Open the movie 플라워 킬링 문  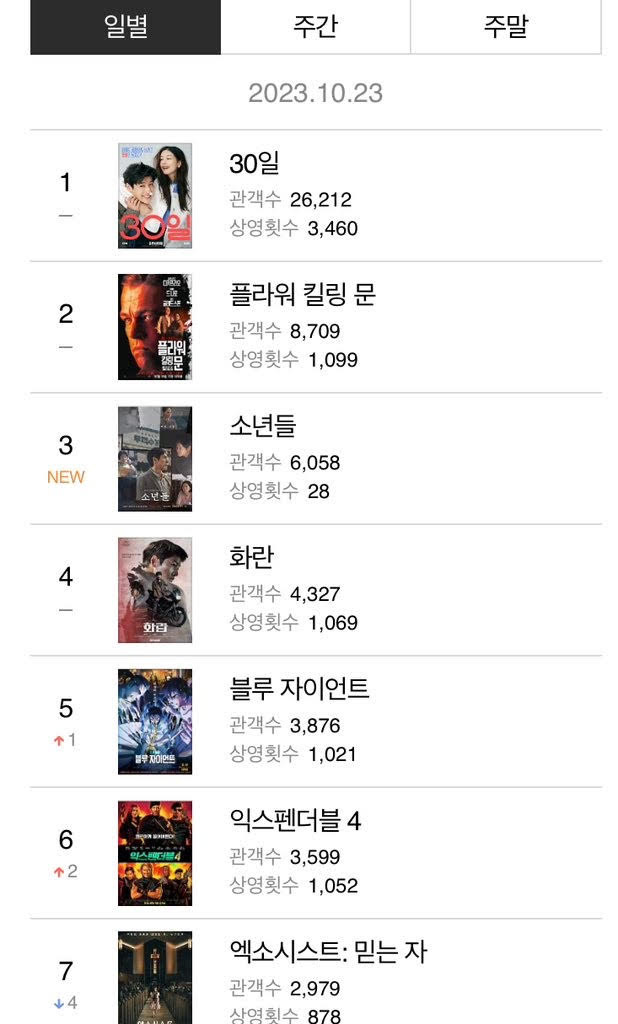coord(316,327)
